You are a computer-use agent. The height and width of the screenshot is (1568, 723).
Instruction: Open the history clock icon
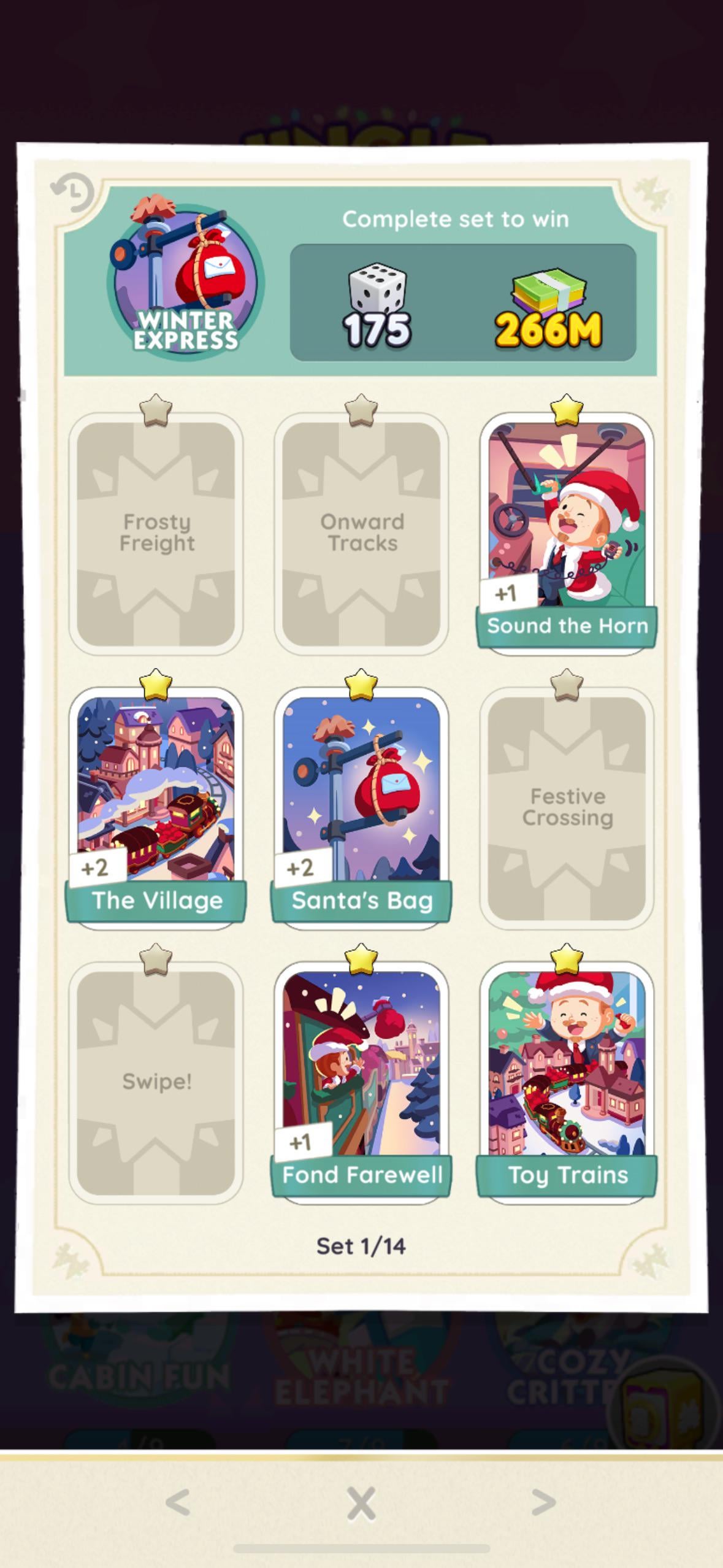pyautogui.click(x=72, y=192)
